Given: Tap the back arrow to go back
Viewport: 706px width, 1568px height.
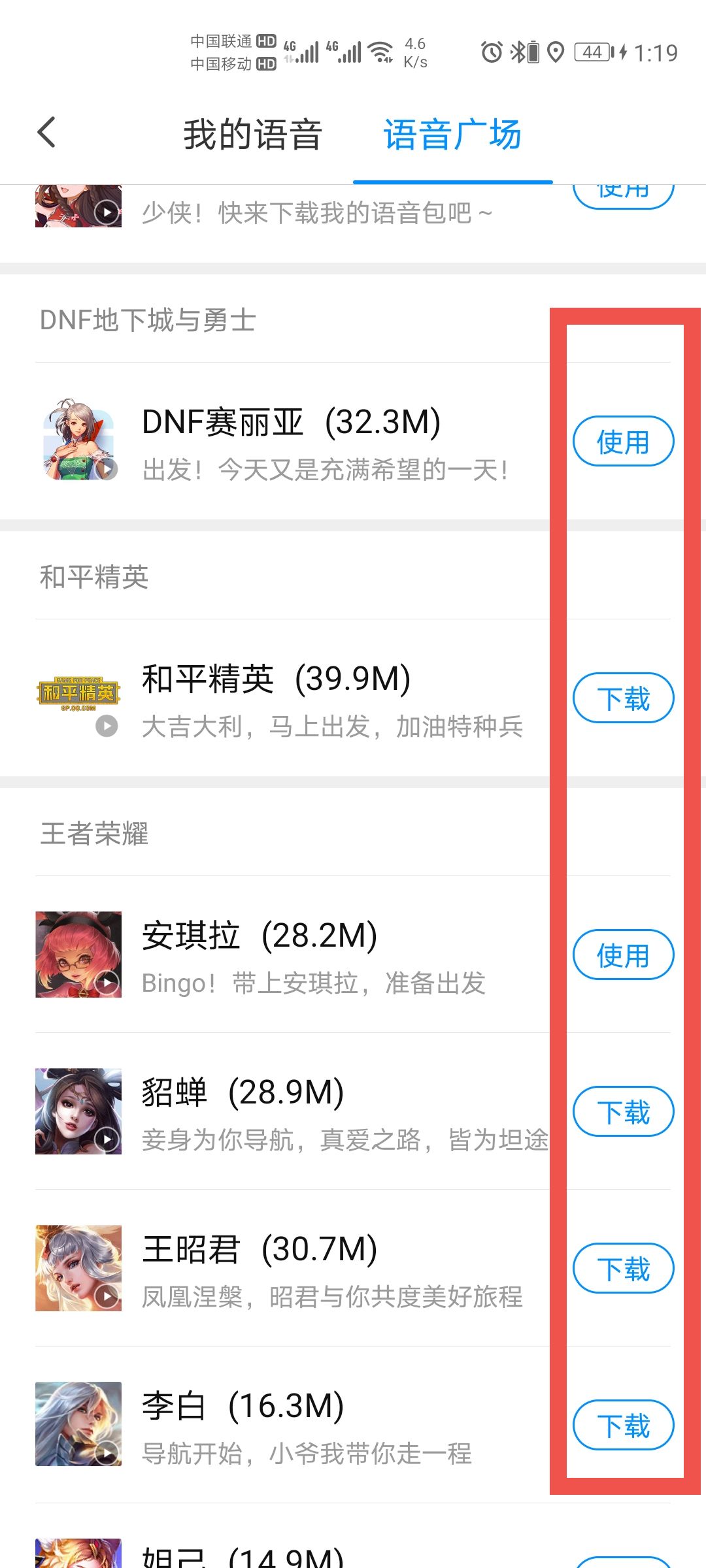Looking at the screenshot, I should click(x=46, y=132).
